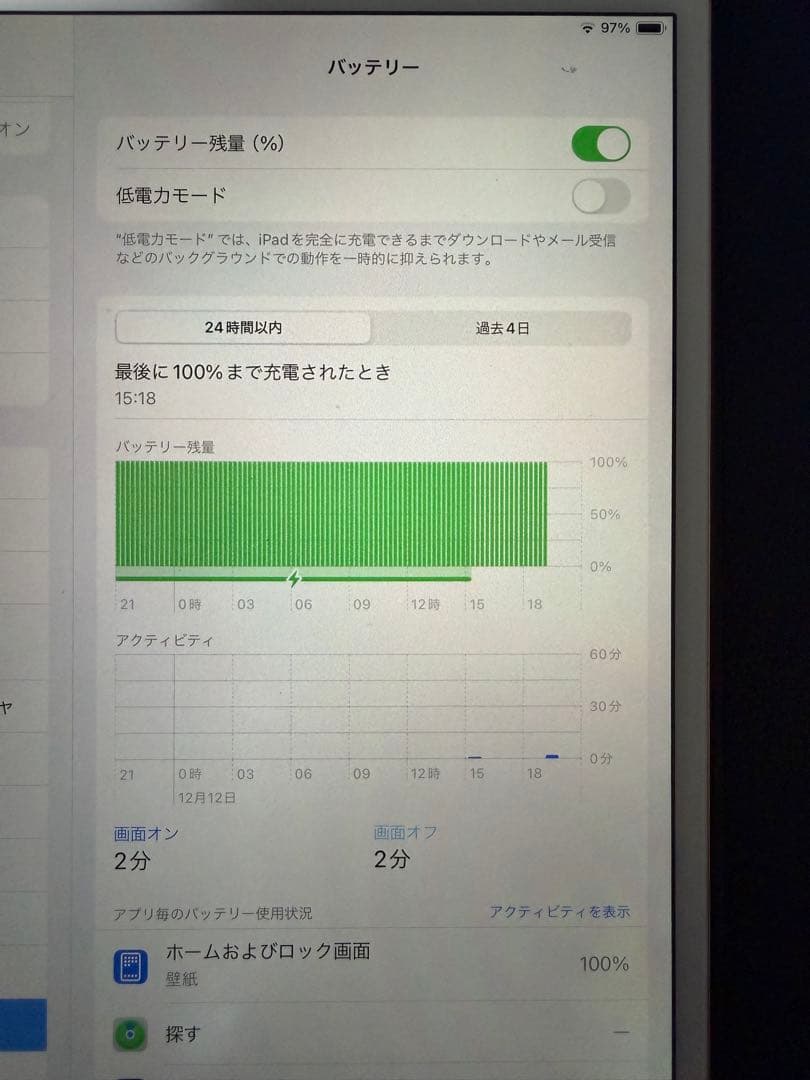Image resolution: width=810 pixels, height=1080 pixels.
Task: Switch to the 過去4日 tab
Action: (503, 325)
